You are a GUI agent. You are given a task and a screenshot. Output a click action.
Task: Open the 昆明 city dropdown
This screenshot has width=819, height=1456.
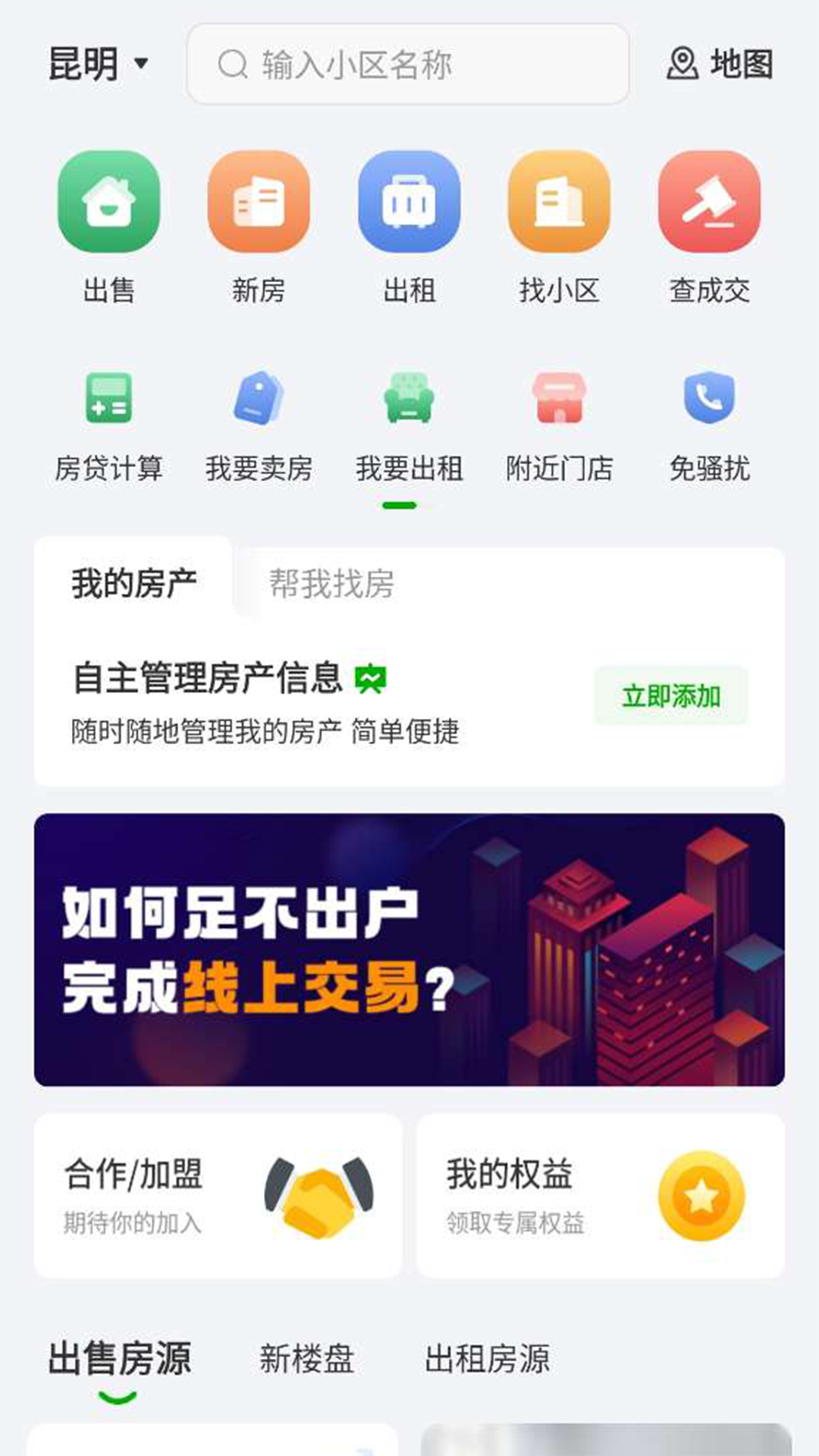(x=99, y=64)
